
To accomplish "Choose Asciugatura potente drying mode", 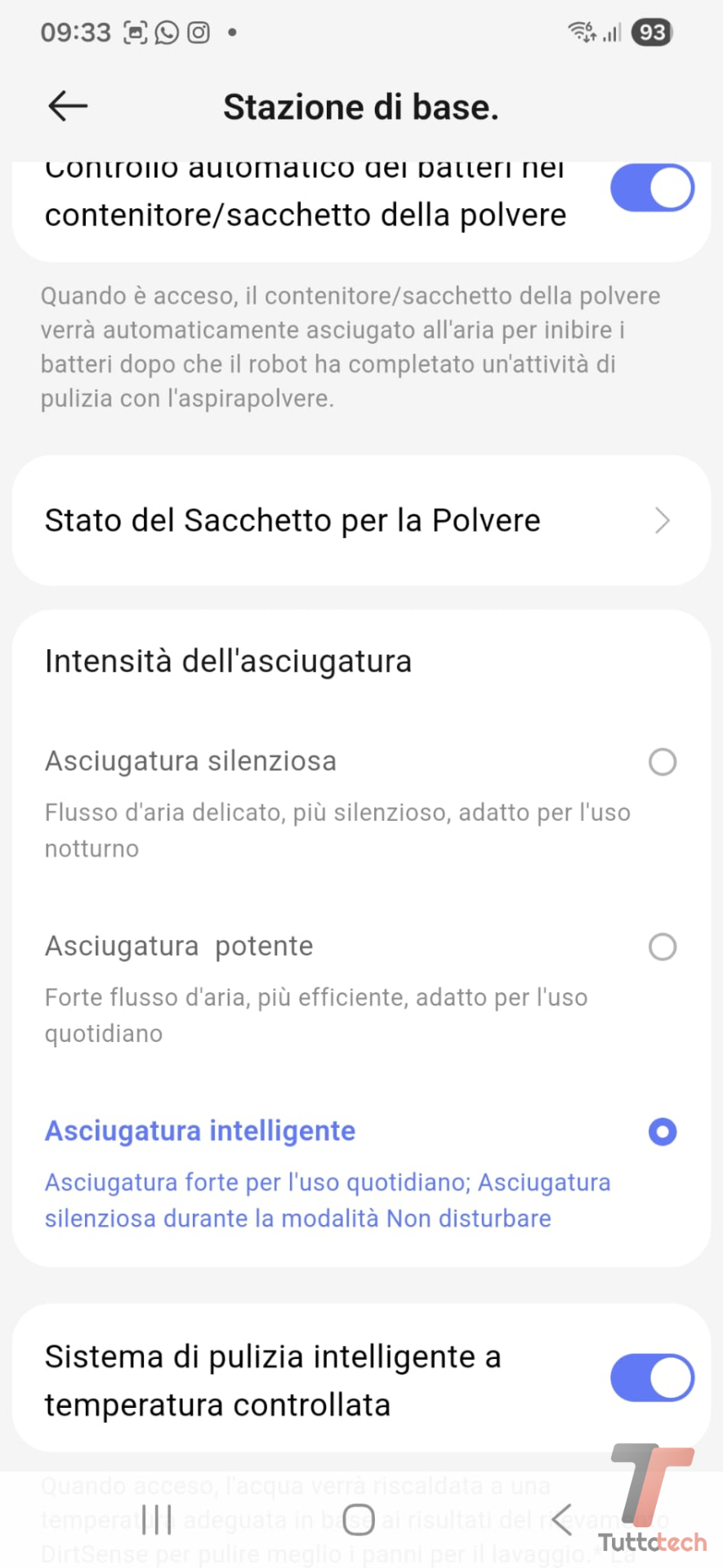I will (x=662, y=947).
